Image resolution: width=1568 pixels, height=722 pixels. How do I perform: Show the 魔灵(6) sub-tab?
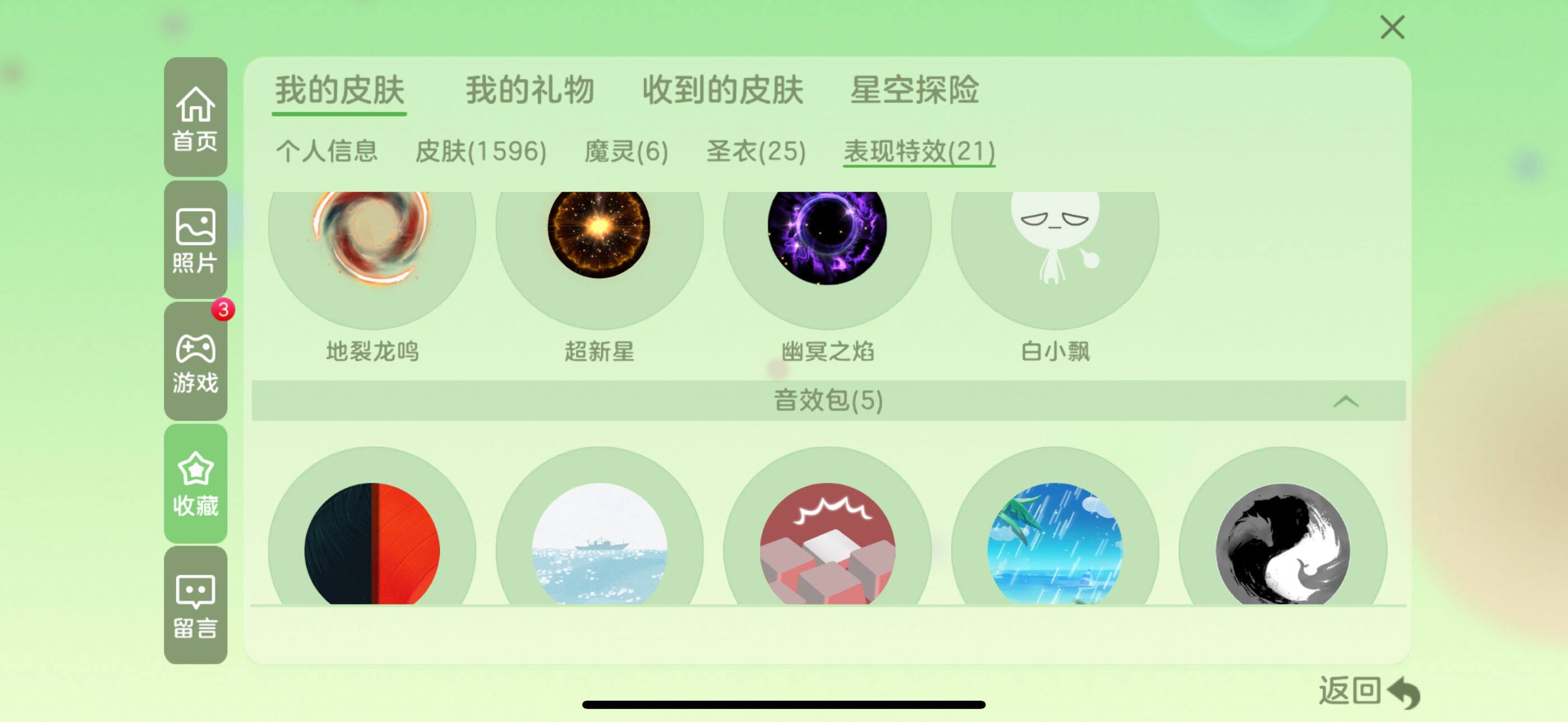(626, 151)
